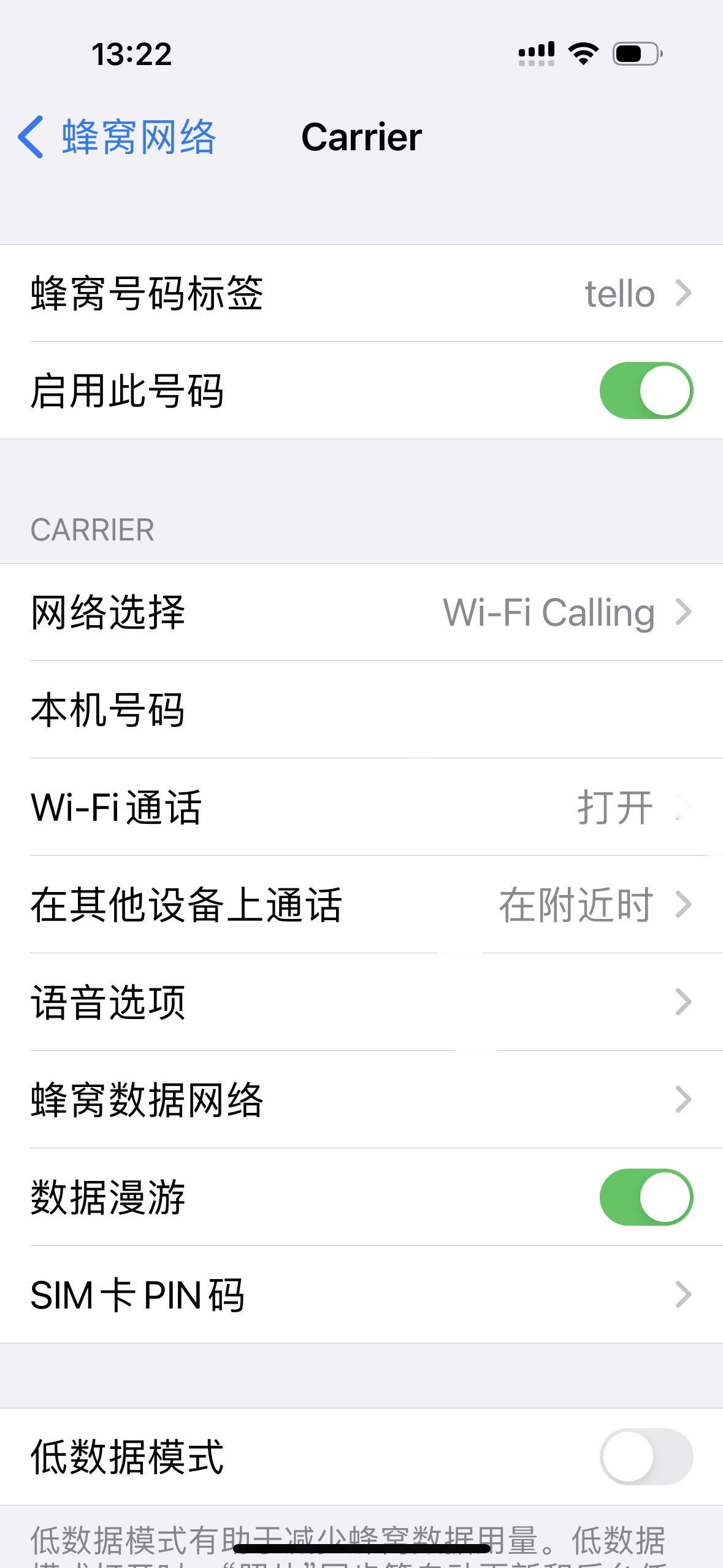The image size is (723, 1568).
Task: Open 蜂窝号码标签 row showing tello
Action: tap(361, 293)
